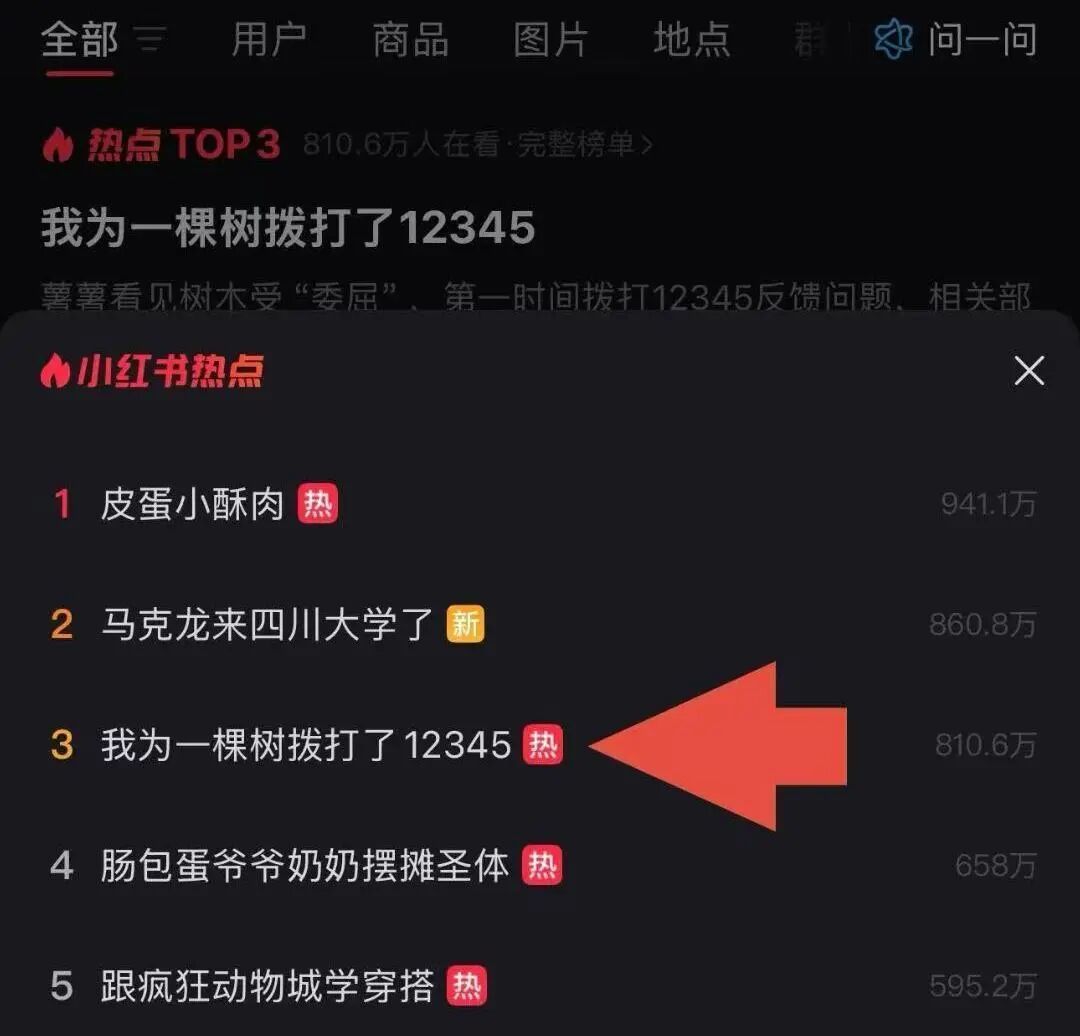This screenshot has width=1080, height=1036.
Task: Close the 小红书热点 panel
Action: (x=1028, y=371)
